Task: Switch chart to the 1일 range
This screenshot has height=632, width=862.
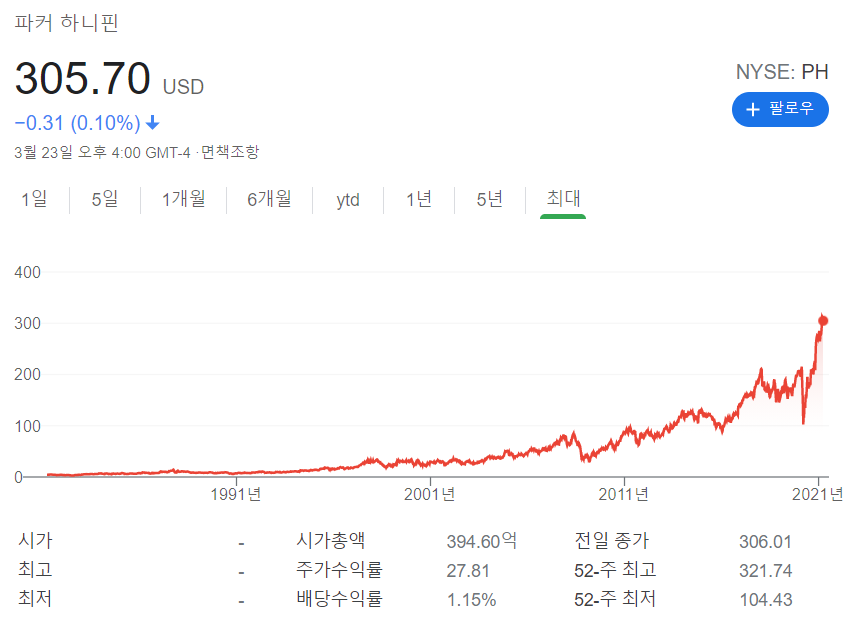Action: pos(34,199)
